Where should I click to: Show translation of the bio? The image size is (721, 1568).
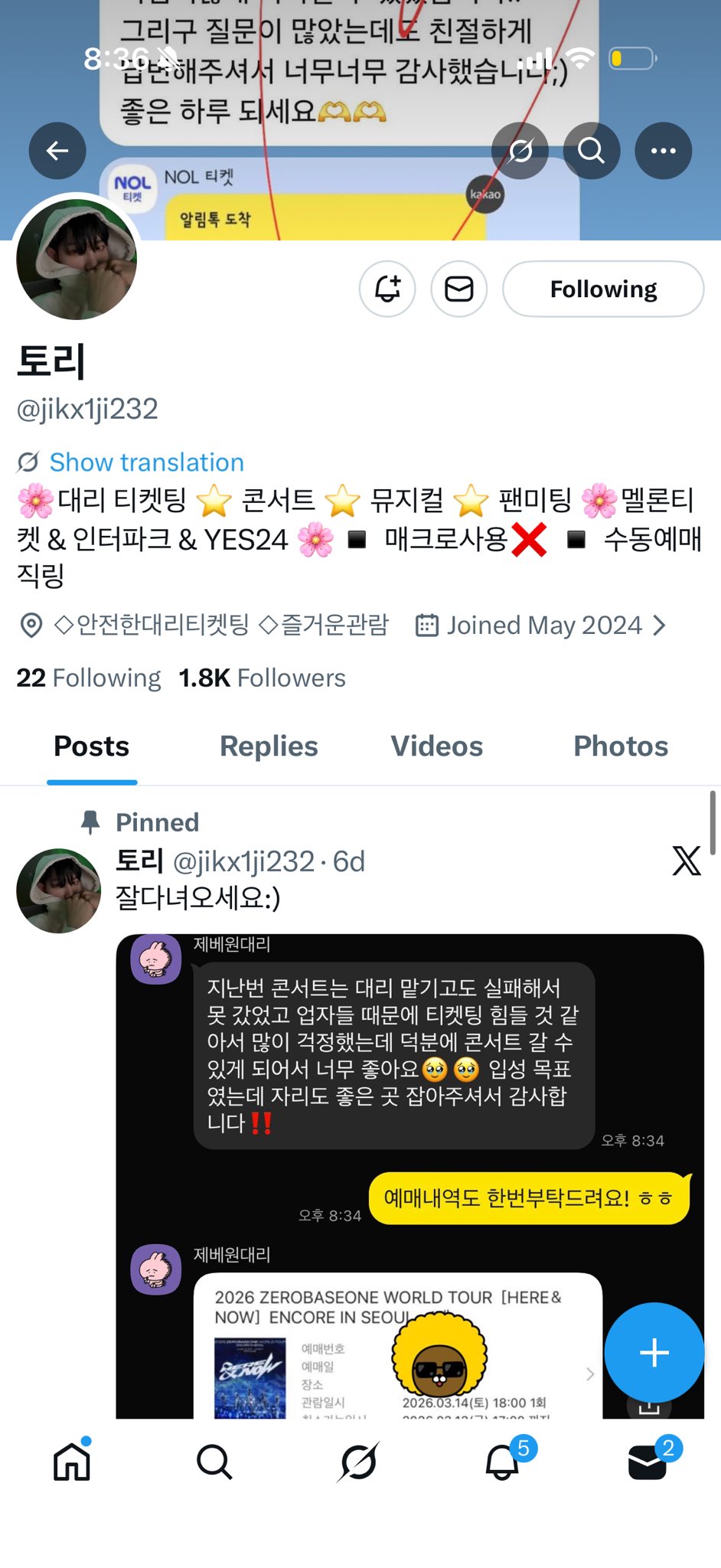tap(145, 462)
